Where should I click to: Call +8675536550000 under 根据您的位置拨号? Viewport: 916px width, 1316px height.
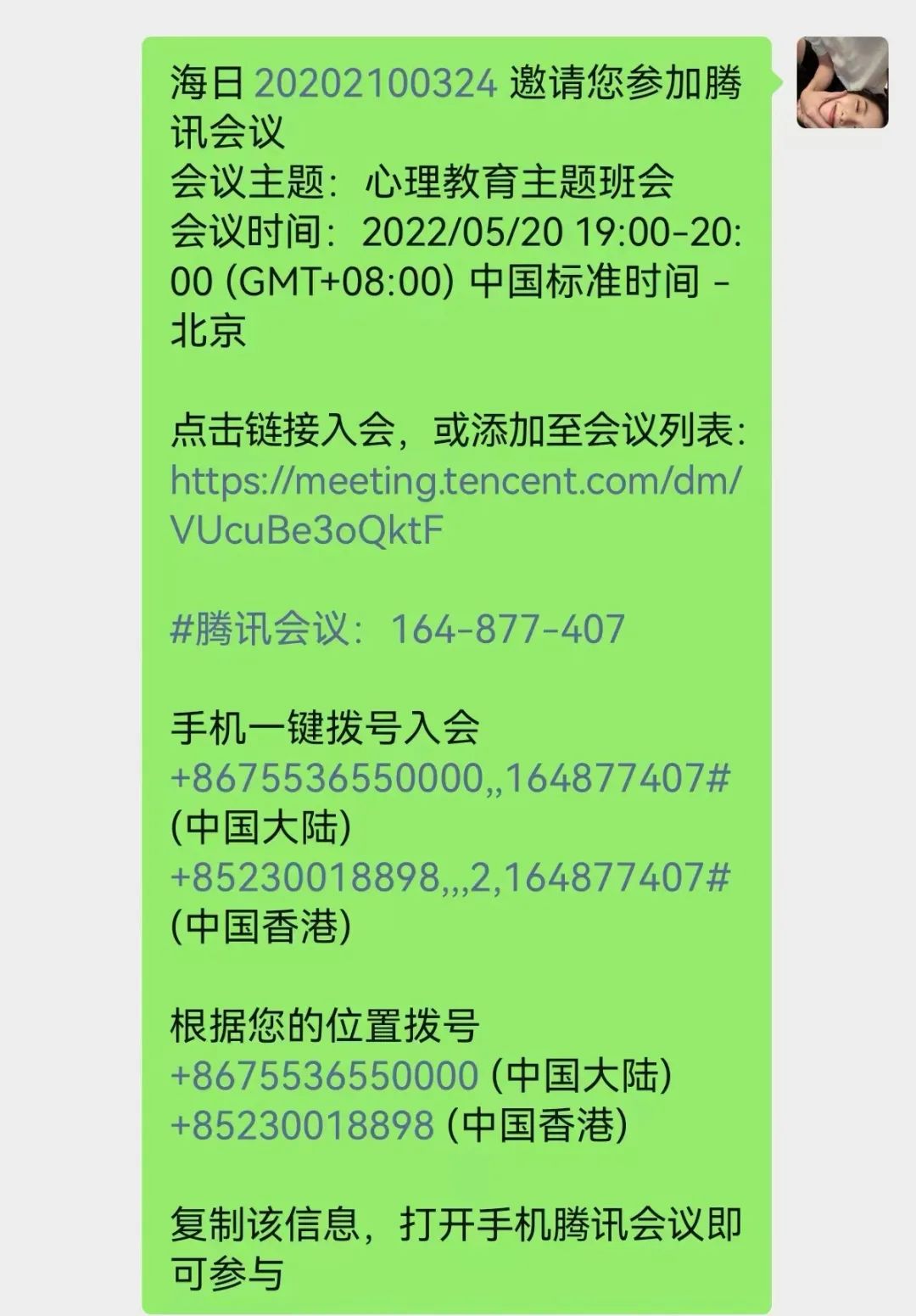point(325,1076)
